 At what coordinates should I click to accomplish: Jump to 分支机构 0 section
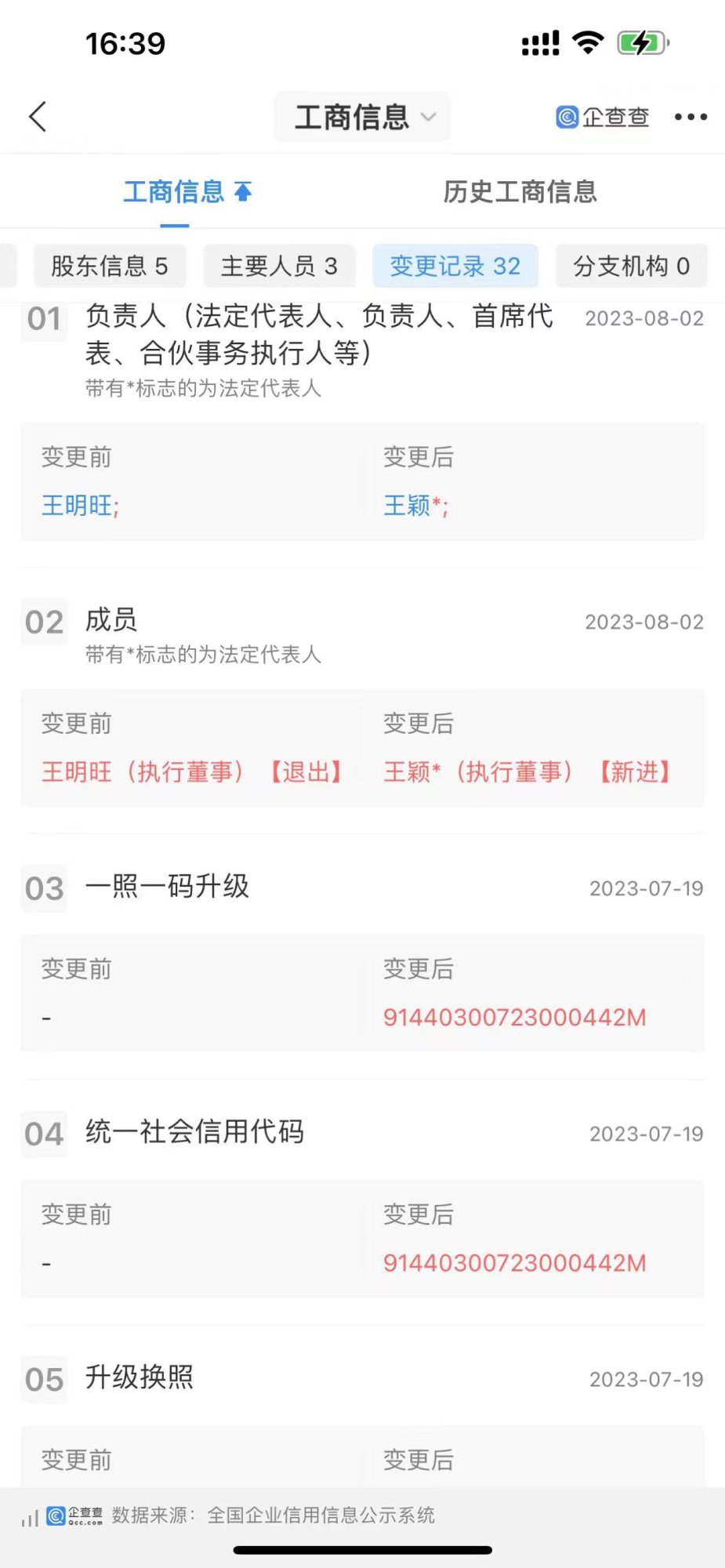pyautogui.click(x=631, y=267)
